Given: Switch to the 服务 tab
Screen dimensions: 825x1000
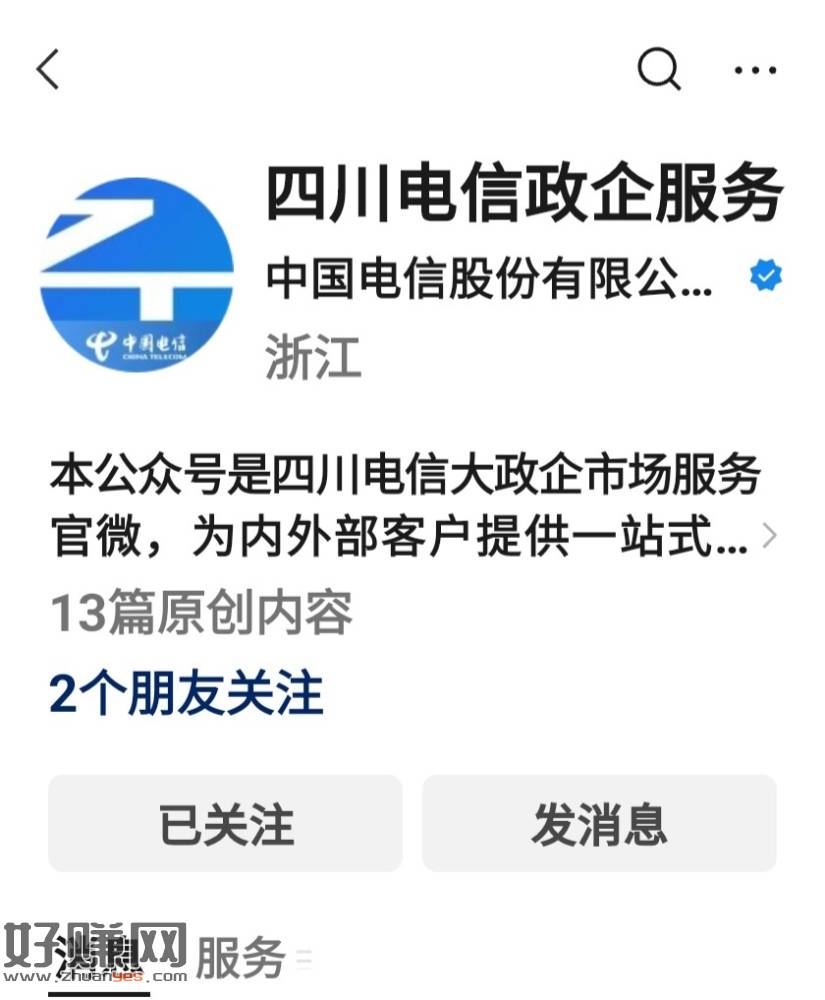Looking at the screenshot, I should point(240,958).
